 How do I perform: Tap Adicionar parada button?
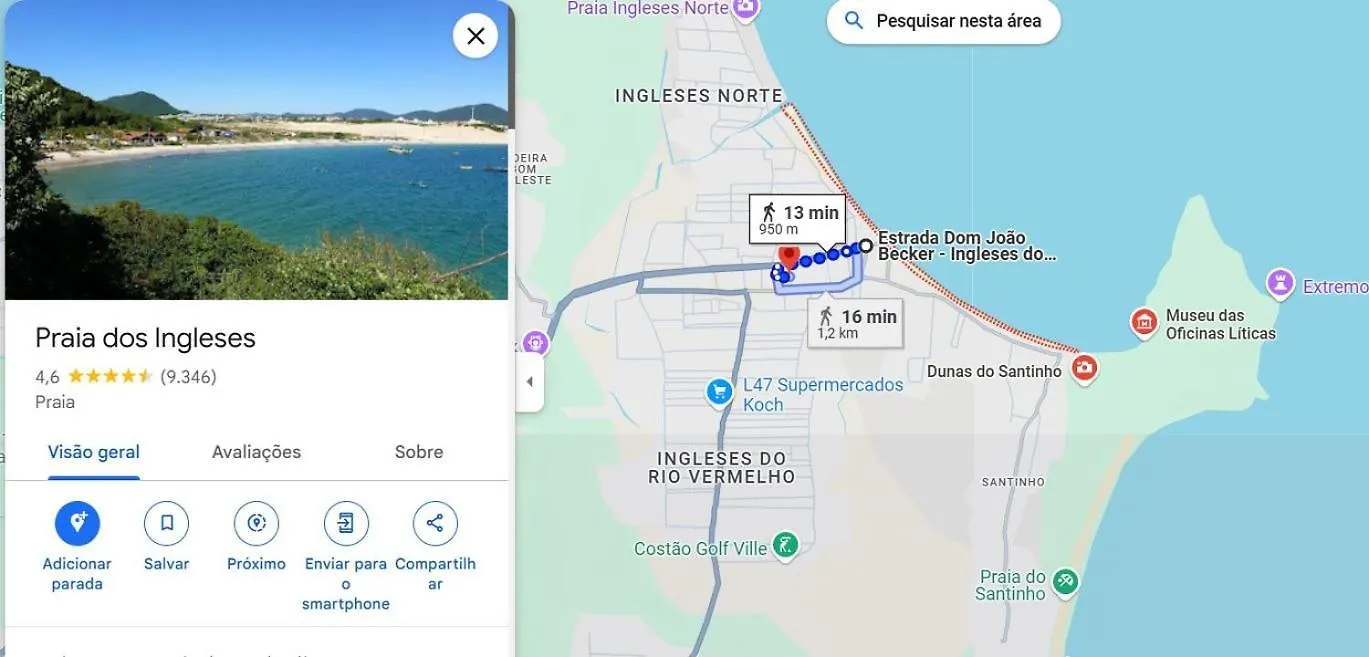coord(77,524)
